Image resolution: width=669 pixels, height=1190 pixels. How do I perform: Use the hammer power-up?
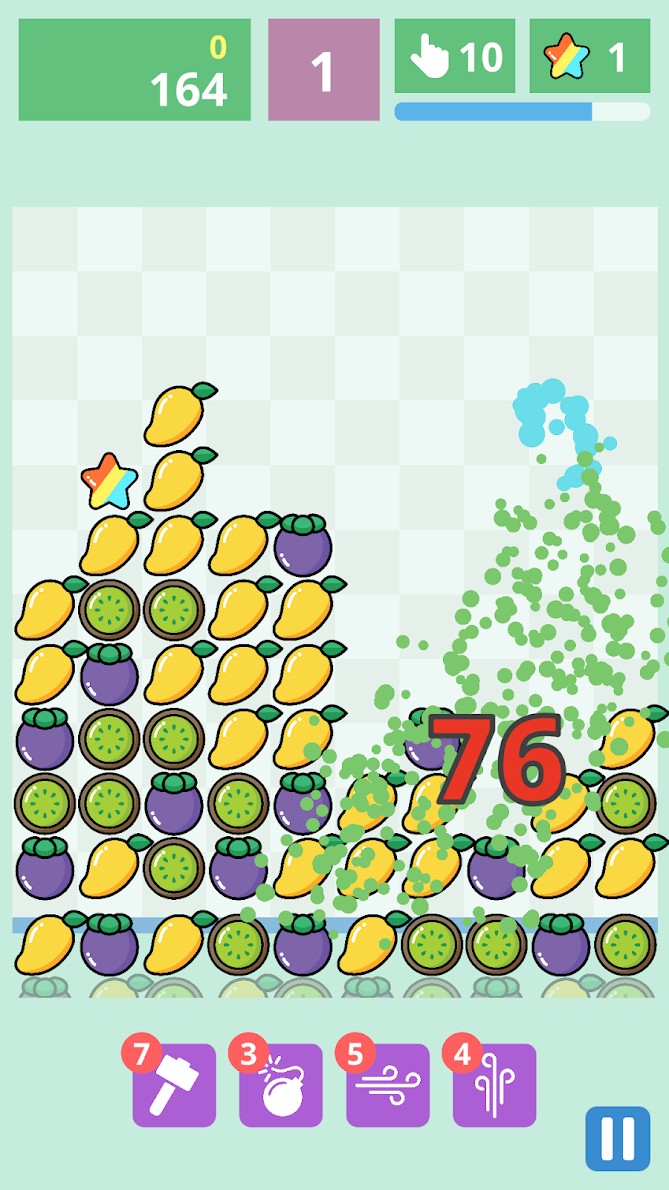(174, 1085)
